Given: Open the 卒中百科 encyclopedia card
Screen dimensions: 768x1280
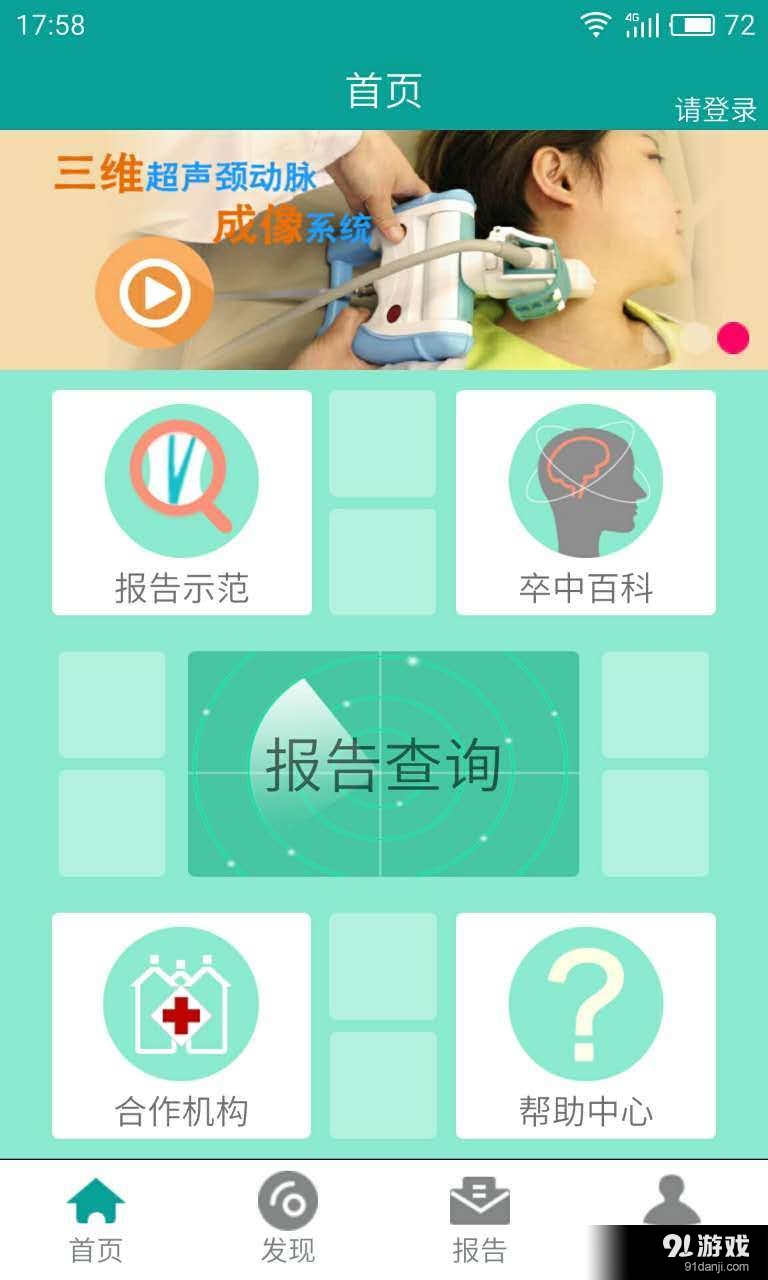Looking at the screenshot, I should 586,502.
